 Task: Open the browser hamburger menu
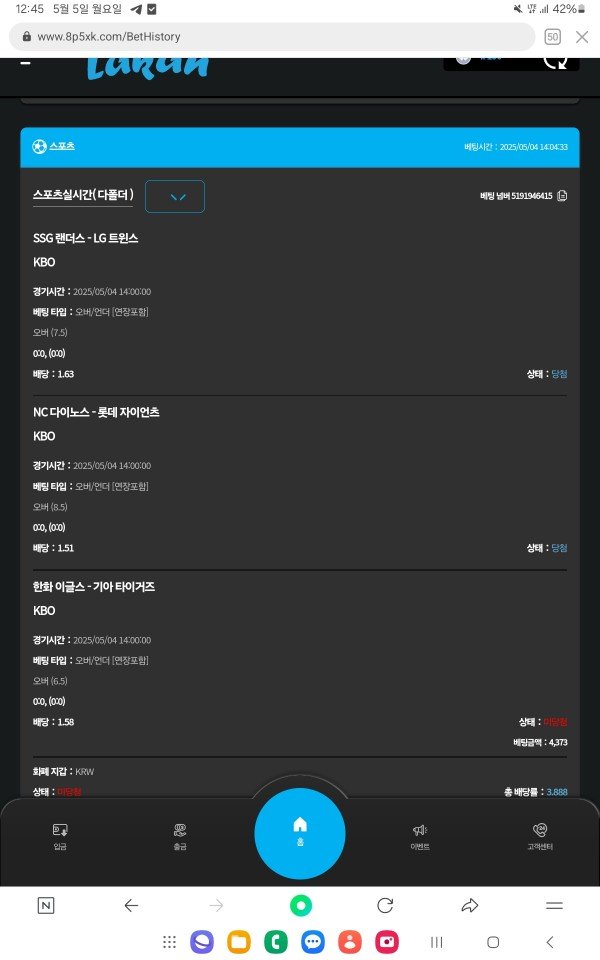(554, 905)
